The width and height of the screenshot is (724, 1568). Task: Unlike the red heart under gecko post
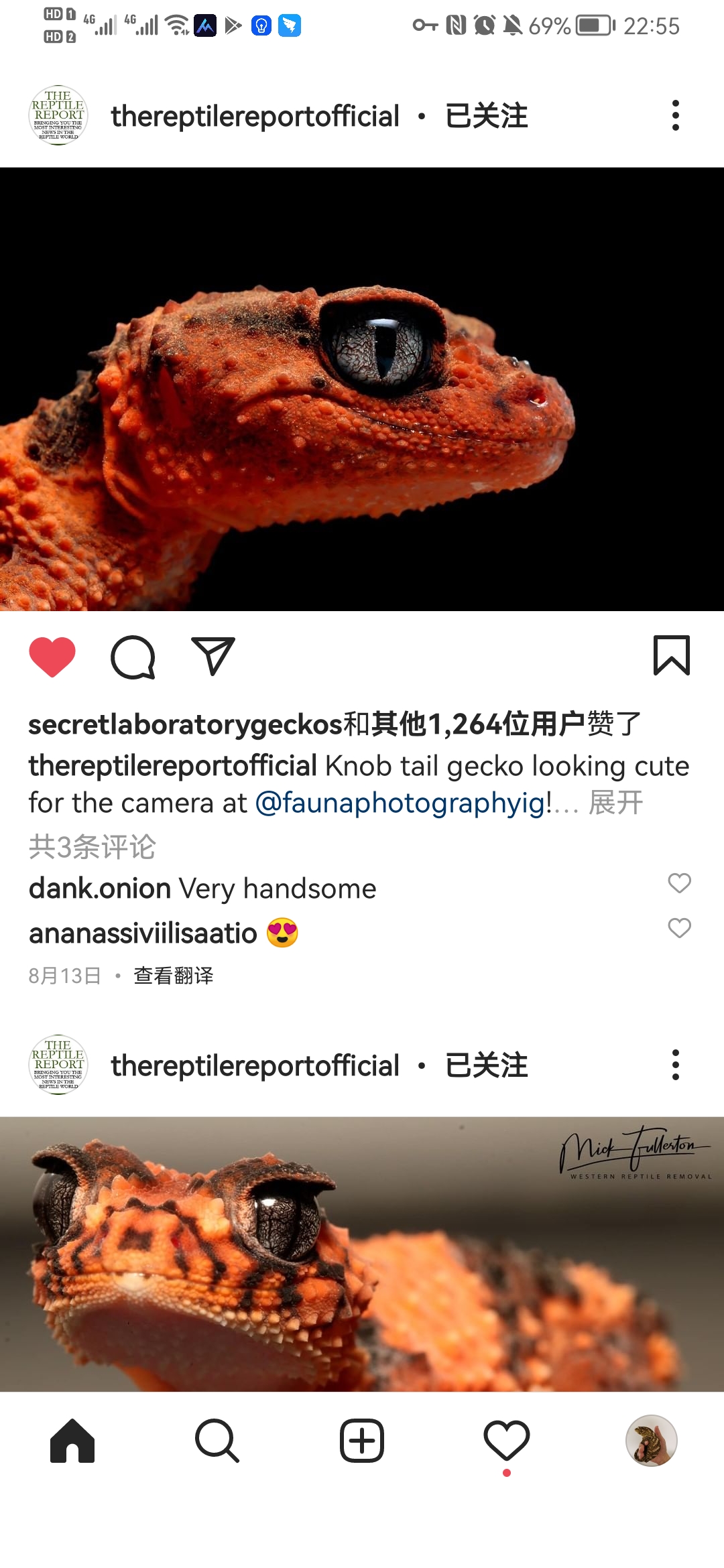click(x=52, y=657)
